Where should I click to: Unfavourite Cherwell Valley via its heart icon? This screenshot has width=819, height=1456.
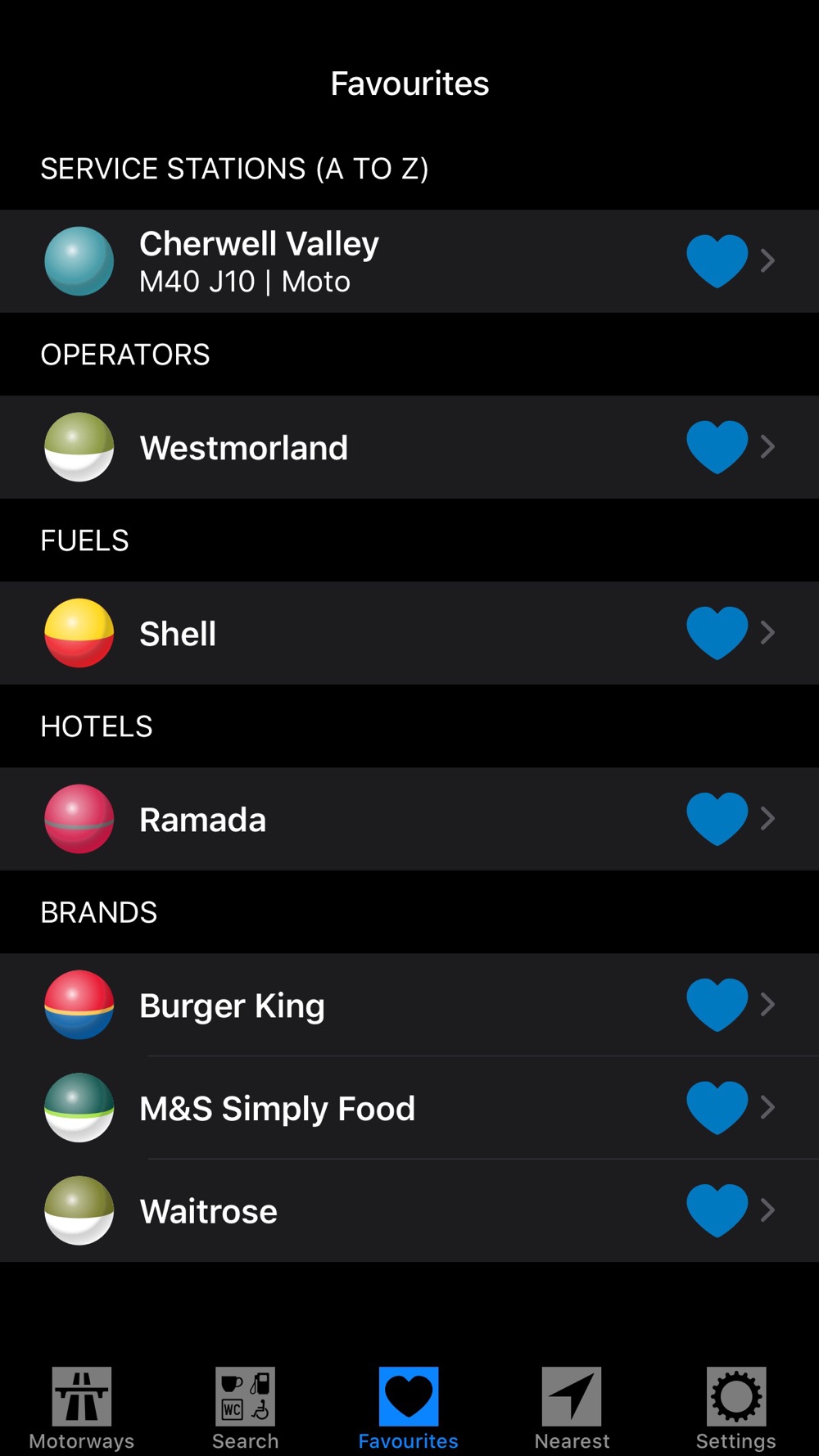pyautogui.click(x=717, y=261)
